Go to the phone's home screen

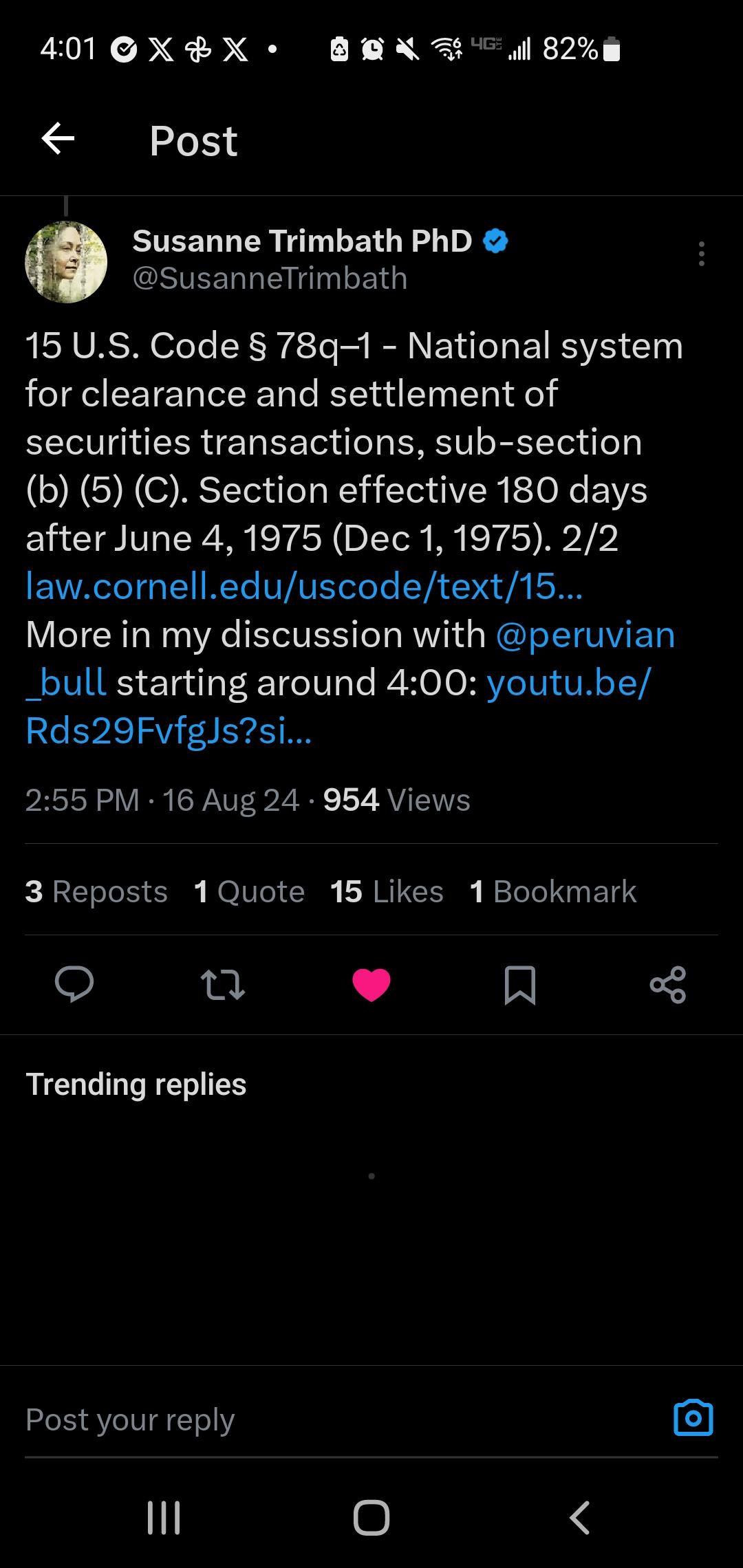pos(371,1517)
